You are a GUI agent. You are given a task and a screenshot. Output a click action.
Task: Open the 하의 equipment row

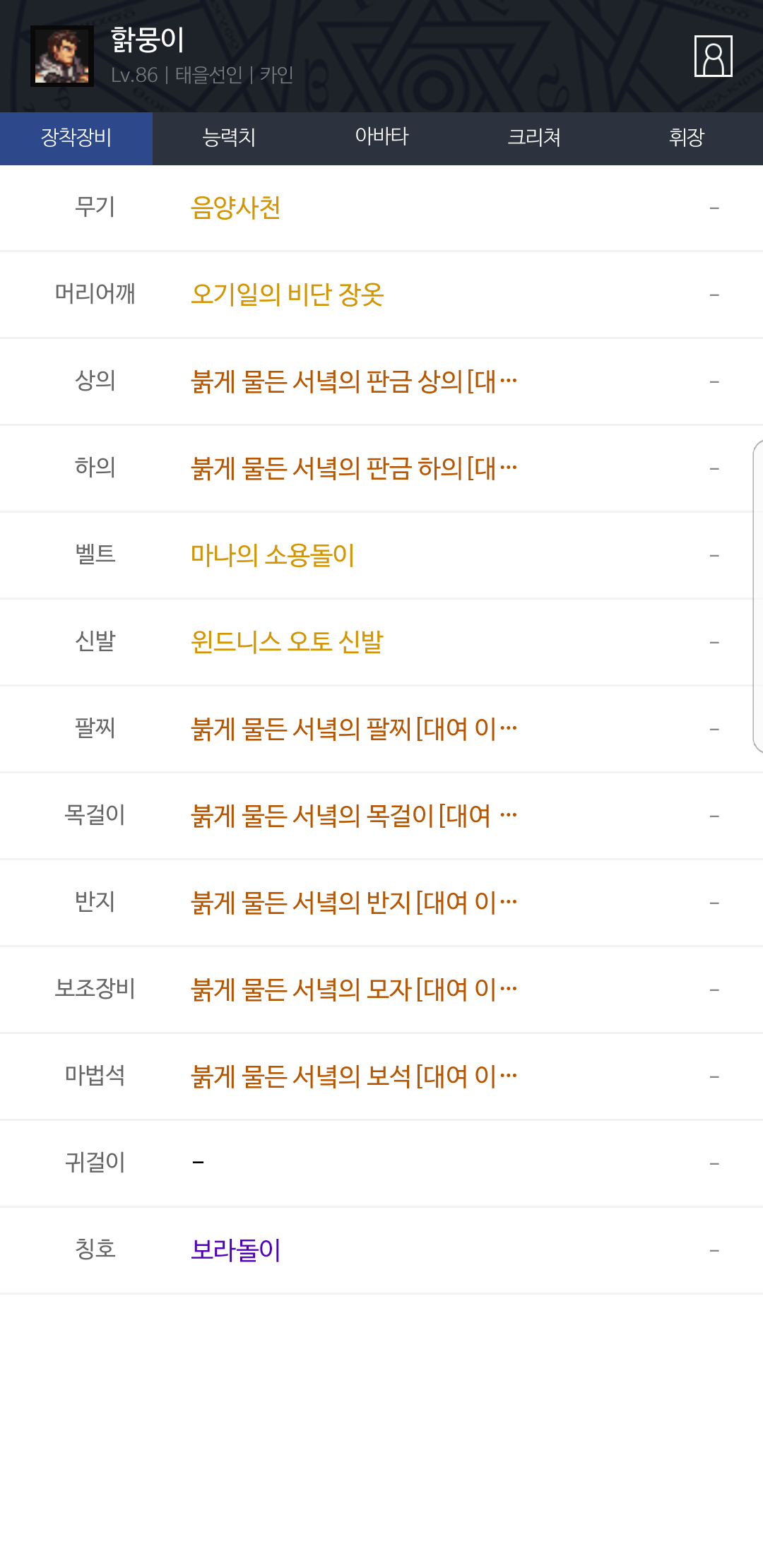pos(381,468)
